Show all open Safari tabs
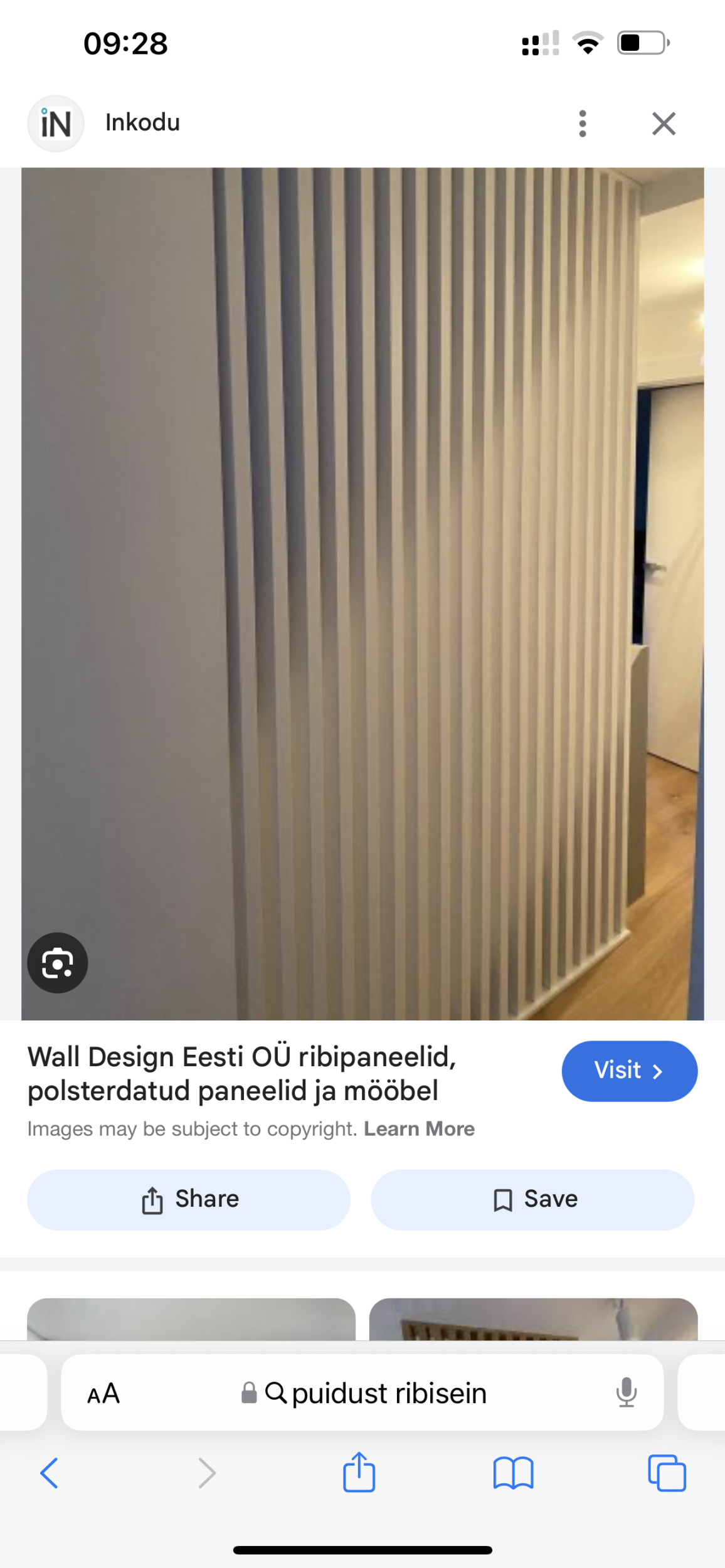Viewport: 725px width, 1568px height. click(x=667, y=1473)
